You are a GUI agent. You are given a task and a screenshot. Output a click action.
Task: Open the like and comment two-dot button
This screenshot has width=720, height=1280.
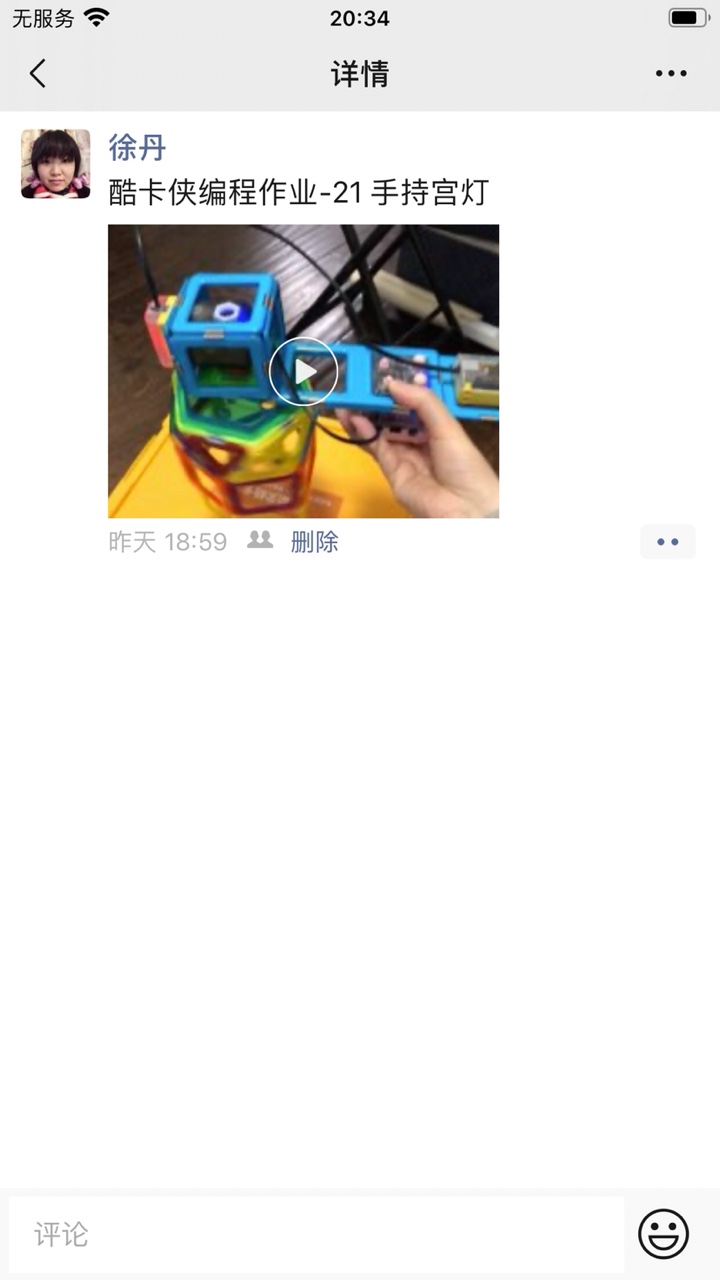point(668,542)
